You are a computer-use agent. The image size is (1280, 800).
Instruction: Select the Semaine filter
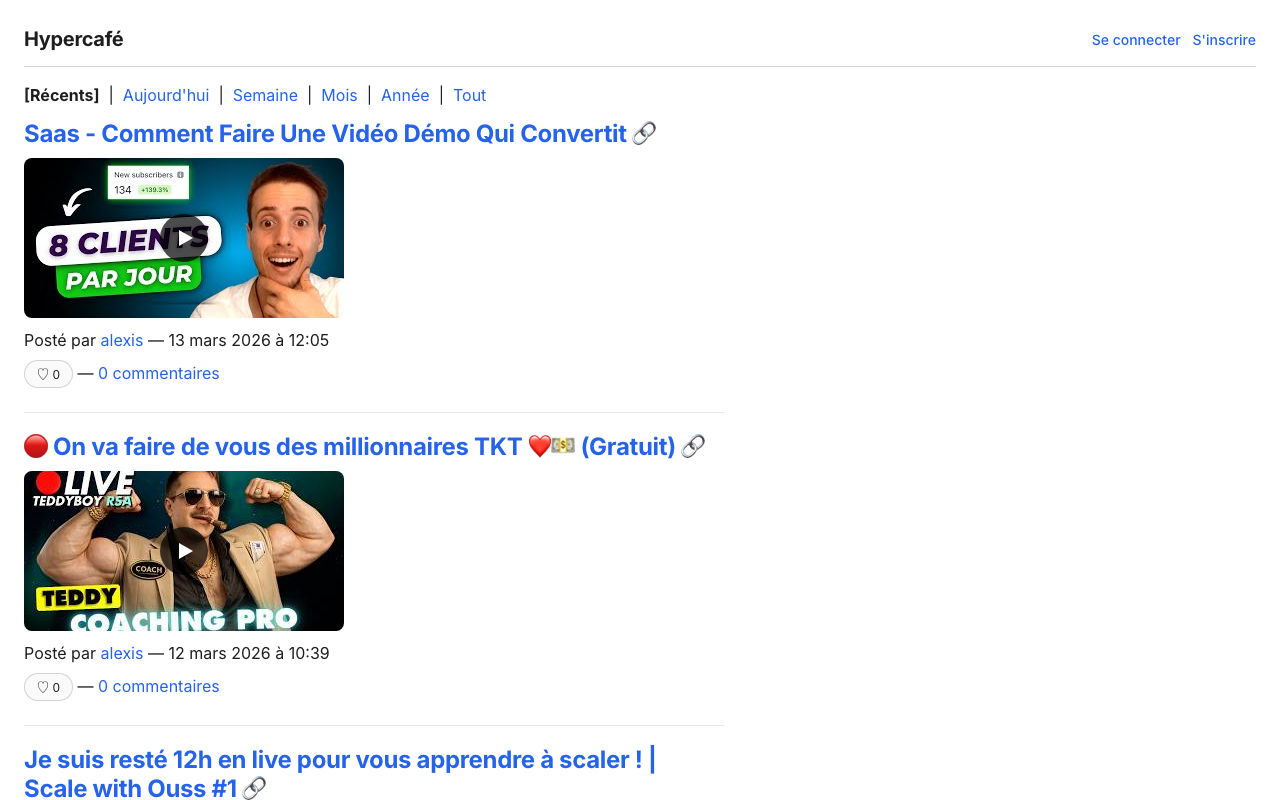tap(265, 95)
